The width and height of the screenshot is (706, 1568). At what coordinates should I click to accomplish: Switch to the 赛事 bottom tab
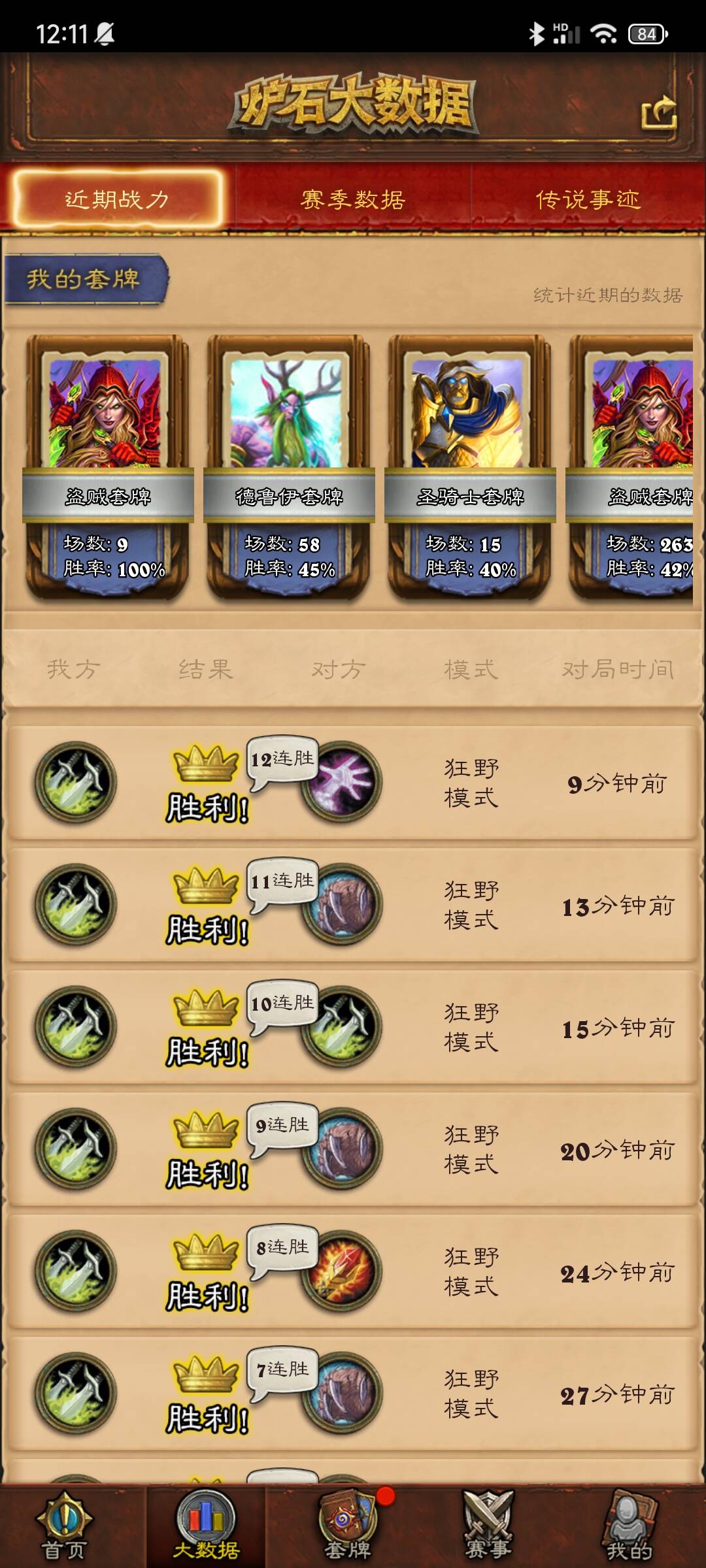tap(488, 1526)
